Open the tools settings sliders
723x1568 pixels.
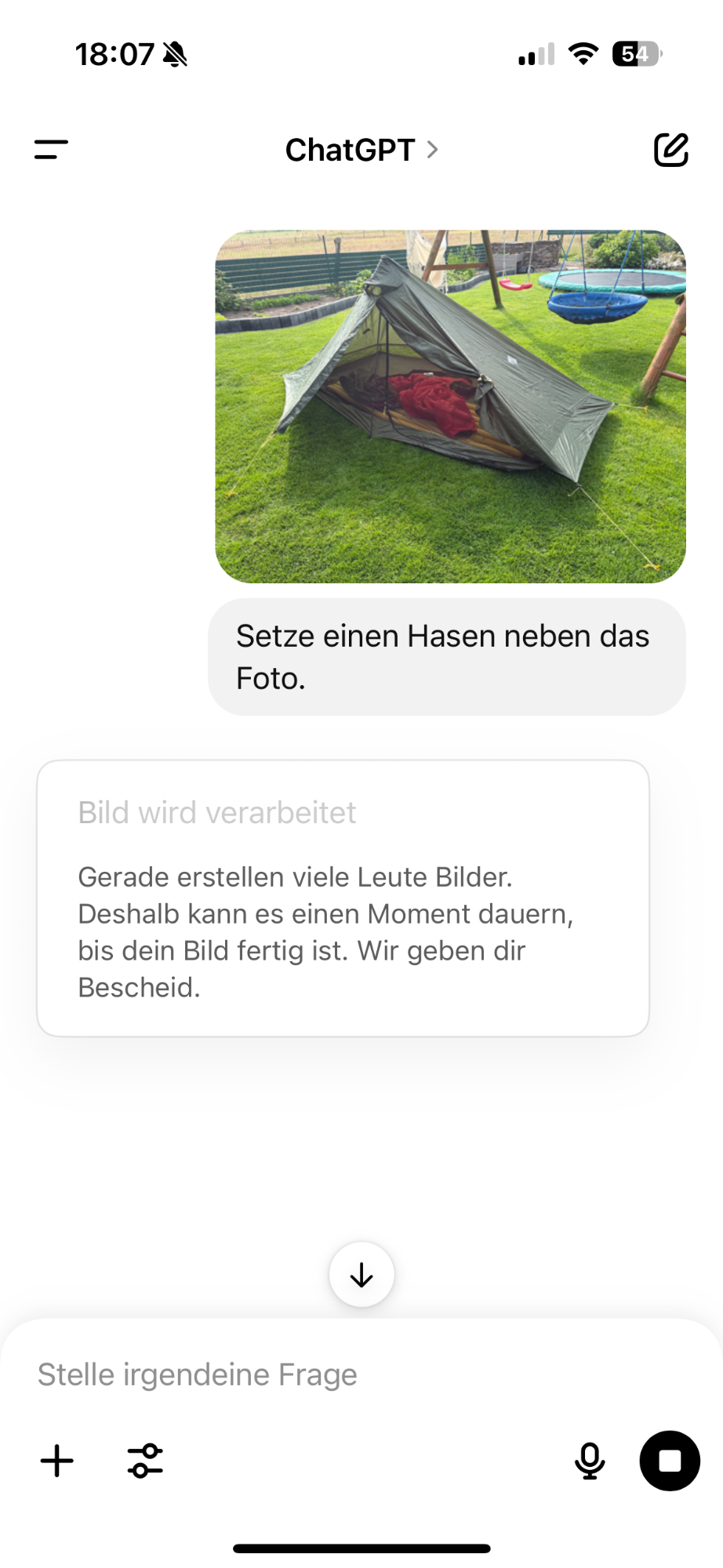[145, 1461]
